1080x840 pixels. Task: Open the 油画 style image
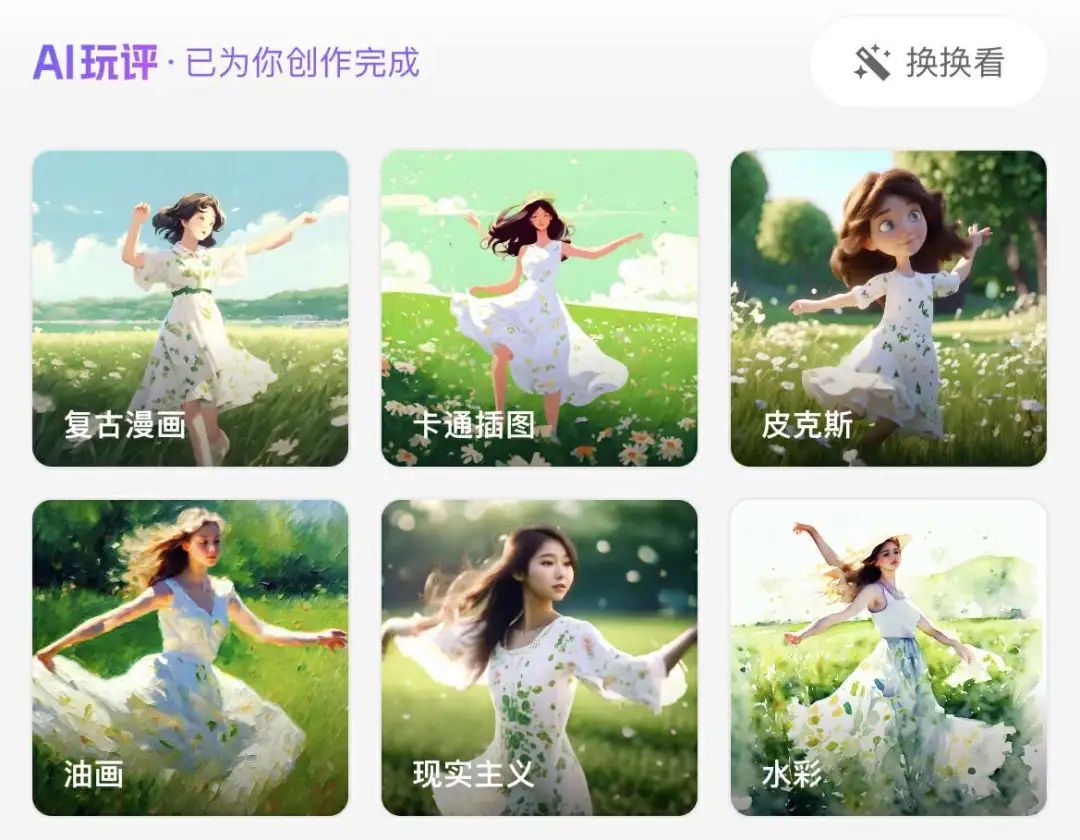tap(190, 657)
